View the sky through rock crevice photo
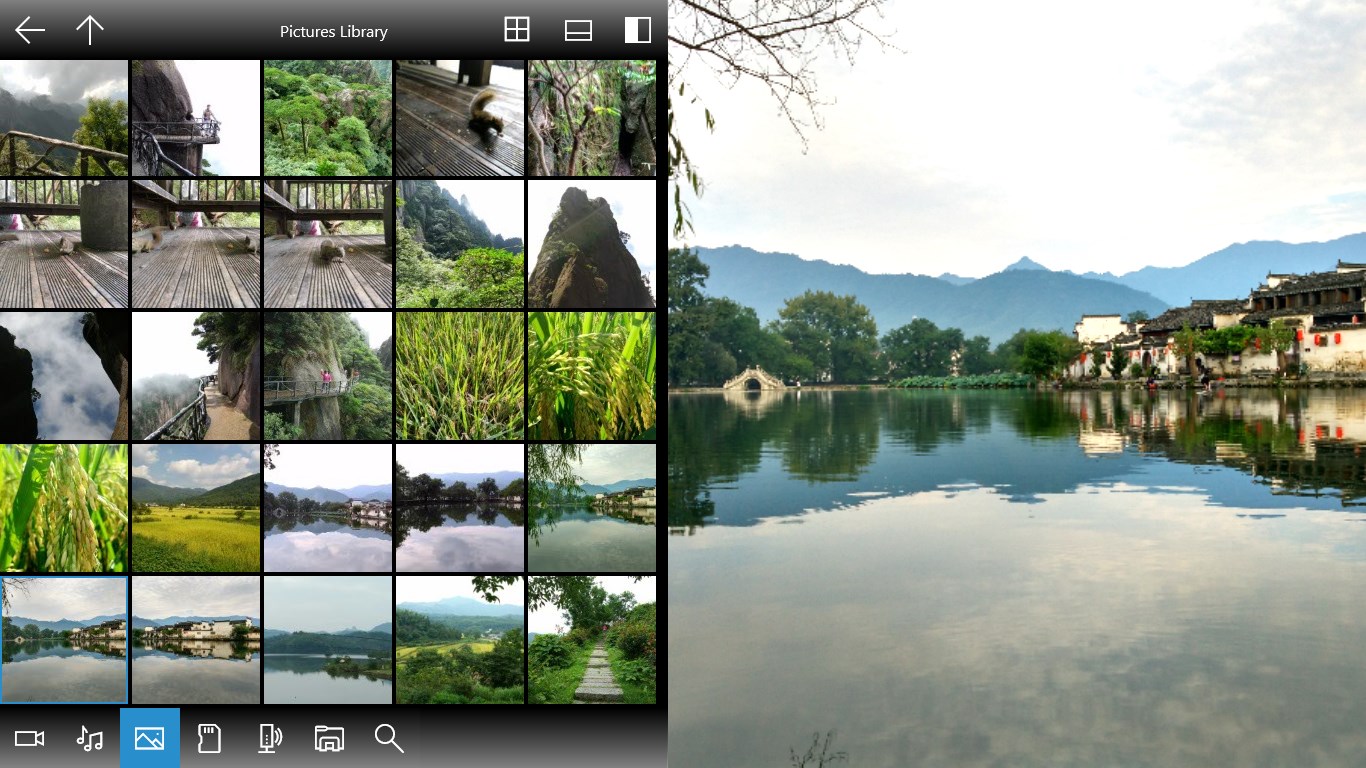The image size is (1366, 768). [63, 376]
